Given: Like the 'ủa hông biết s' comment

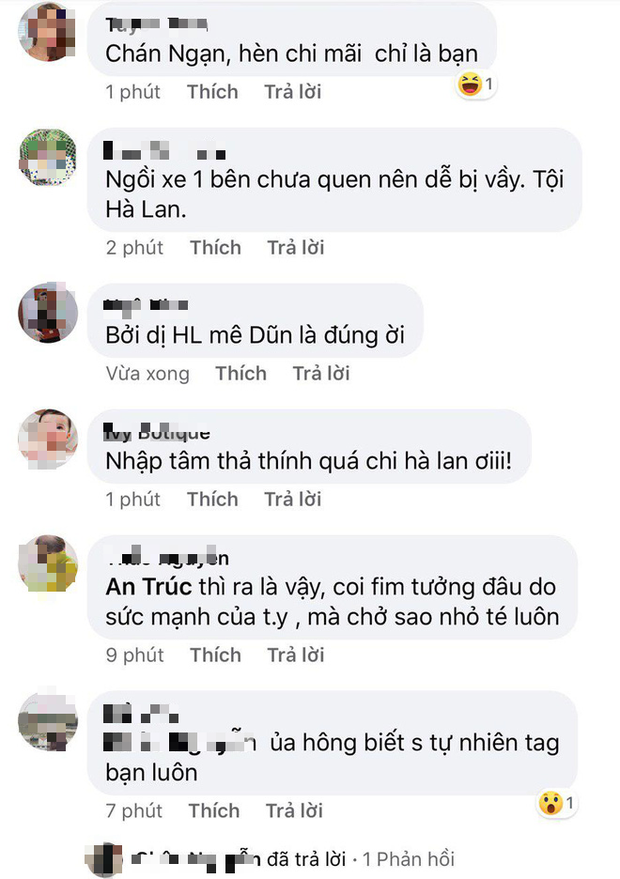Looking at the screenshot, I should 213,810.
